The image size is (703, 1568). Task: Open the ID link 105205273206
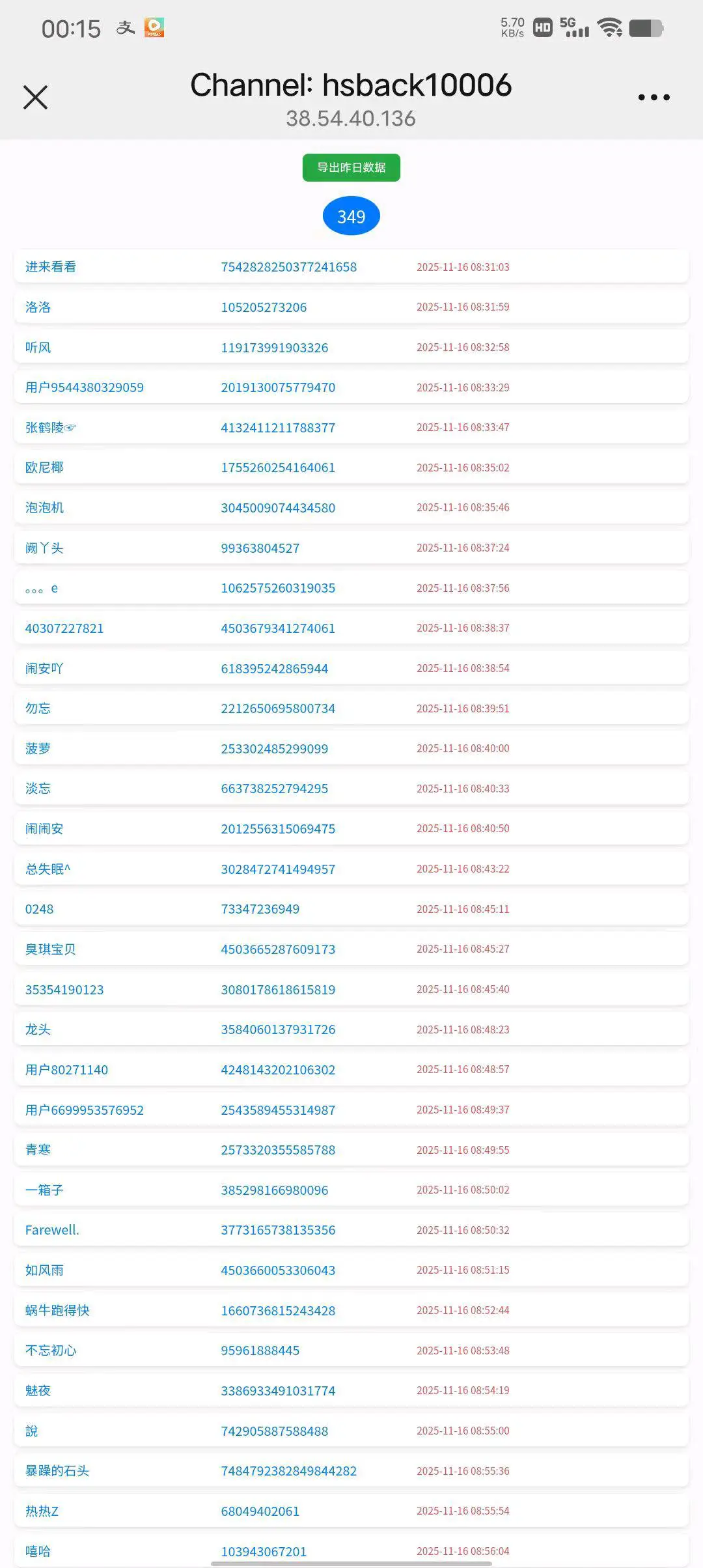click(264, 307)
